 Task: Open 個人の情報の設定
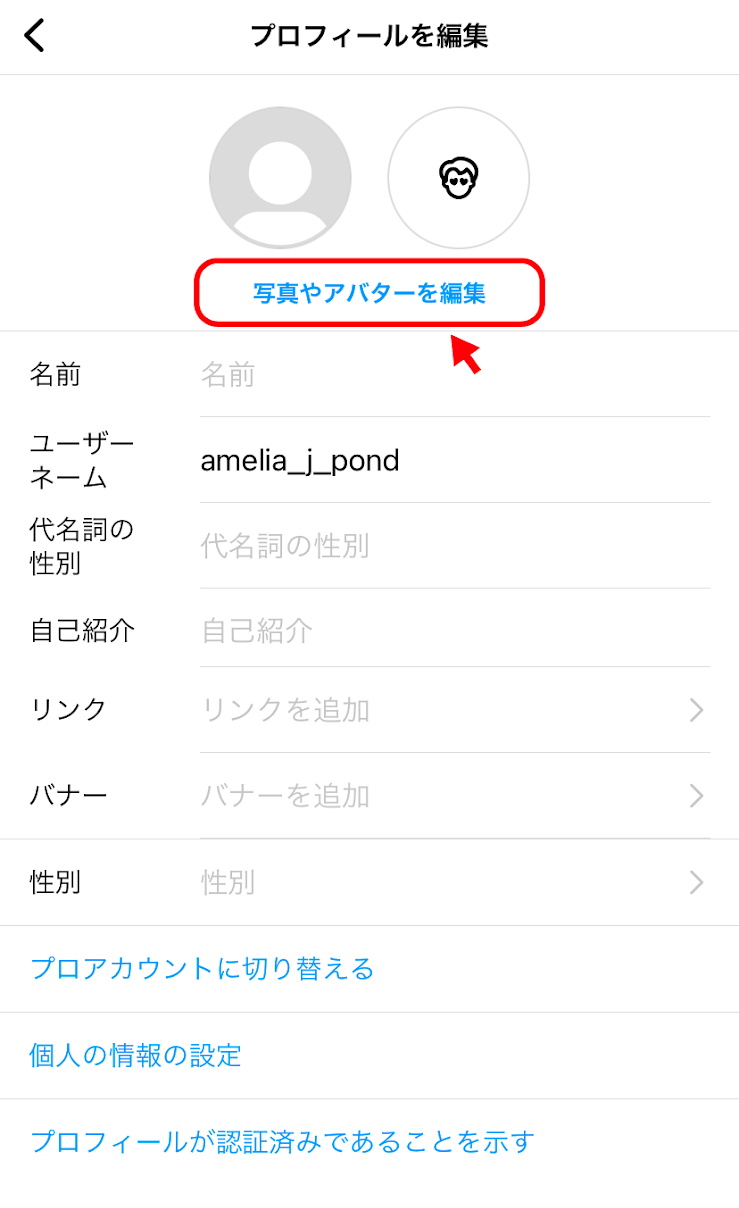point(136,1055)
